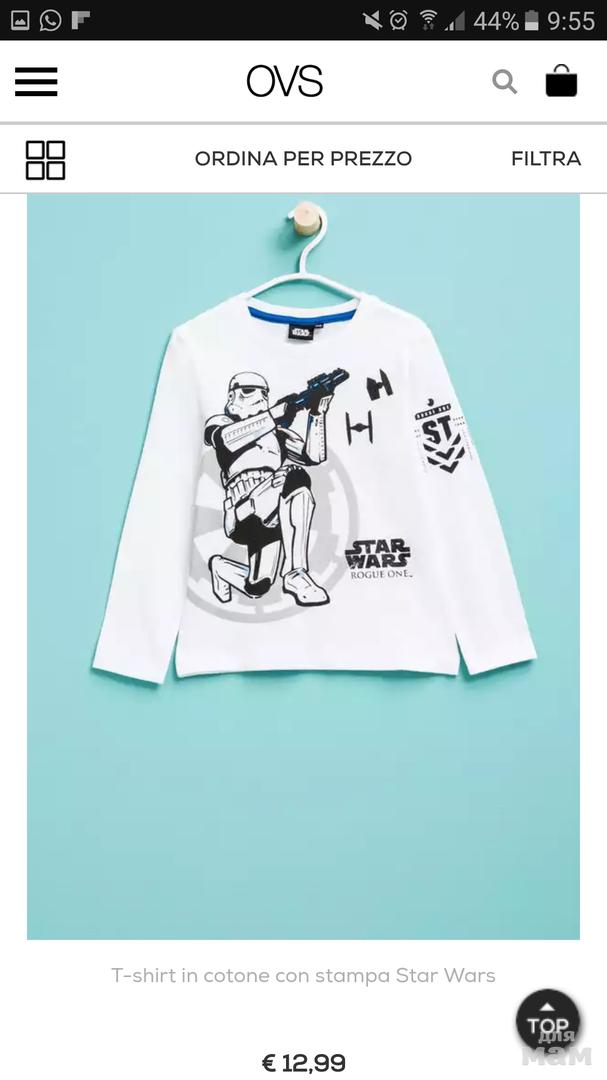607x1080 pixels.
Task: Open the hamburger menu
Action: (x=36, y=81)
